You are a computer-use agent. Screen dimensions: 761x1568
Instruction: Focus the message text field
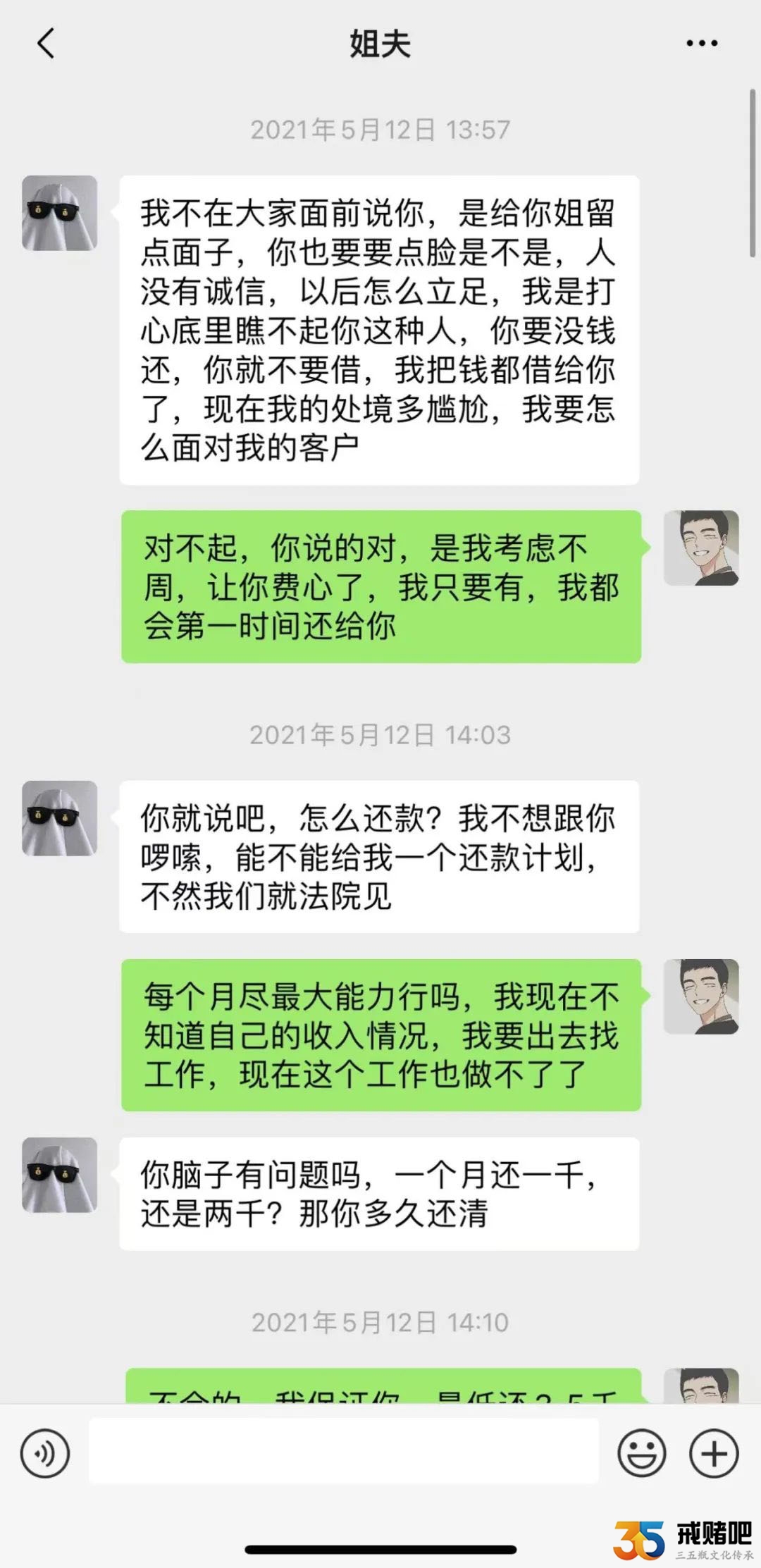[343, 1452]
